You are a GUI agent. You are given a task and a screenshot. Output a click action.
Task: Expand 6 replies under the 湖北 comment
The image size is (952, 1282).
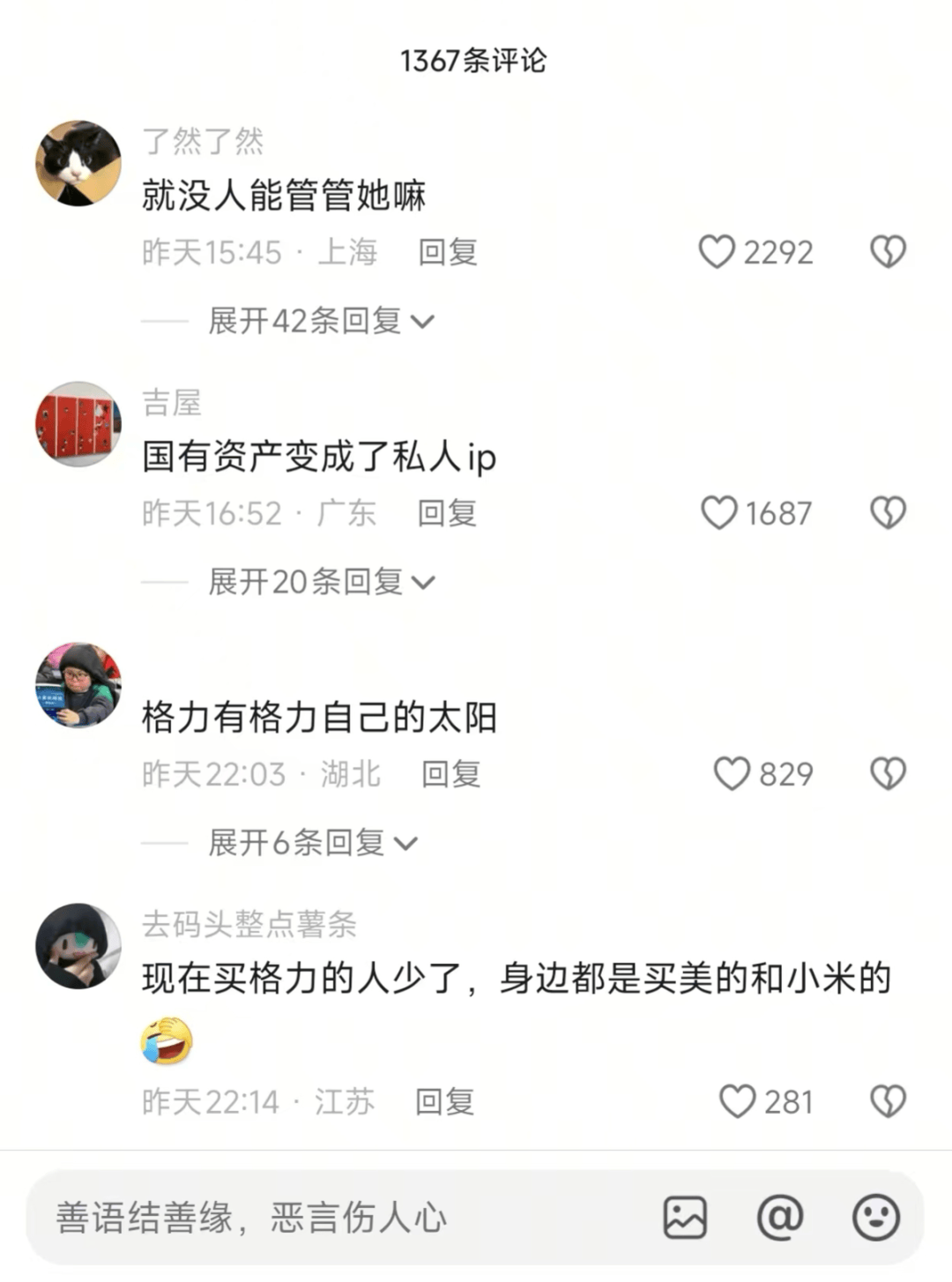312,843
